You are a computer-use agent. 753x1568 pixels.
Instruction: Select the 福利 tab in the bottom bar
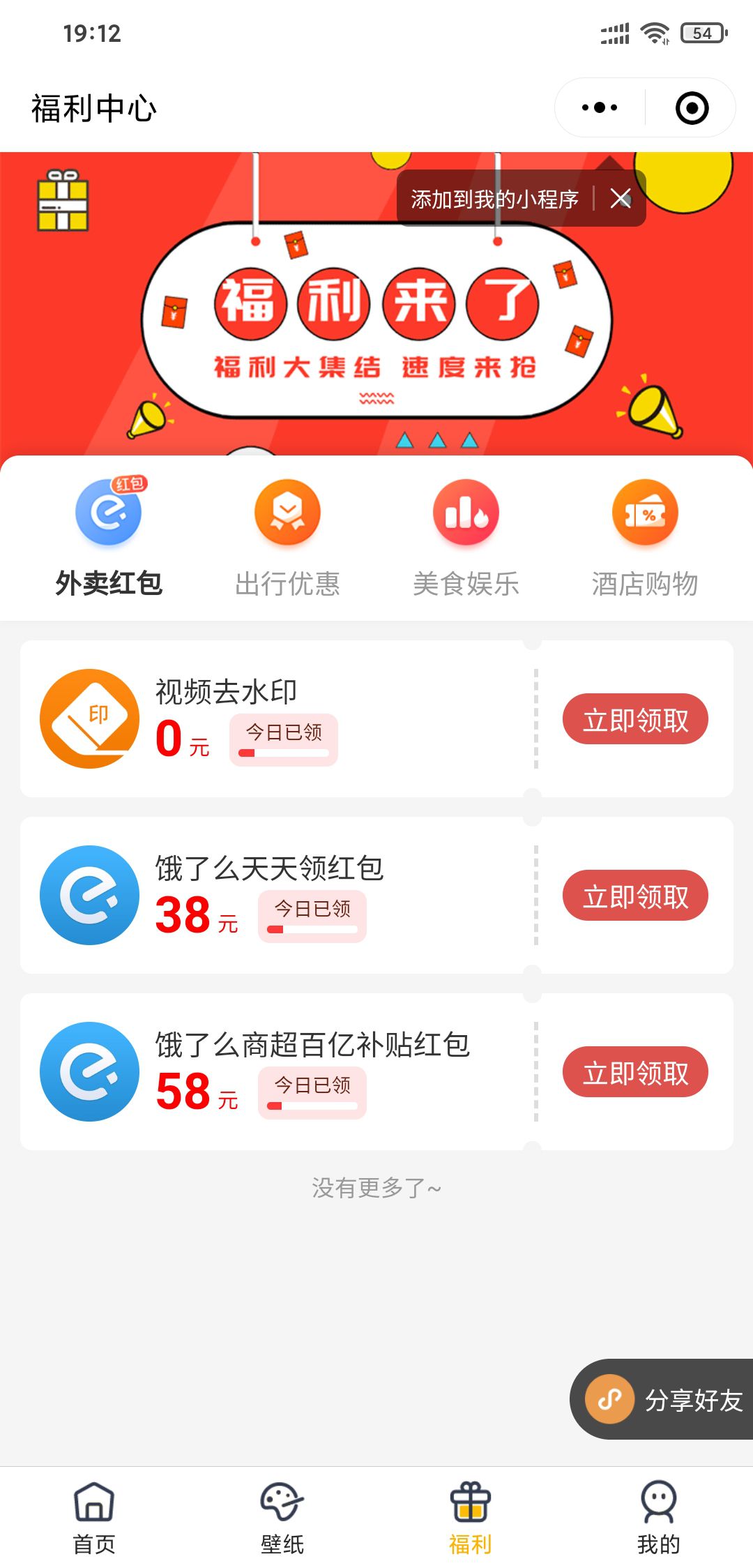point(471,1518)
